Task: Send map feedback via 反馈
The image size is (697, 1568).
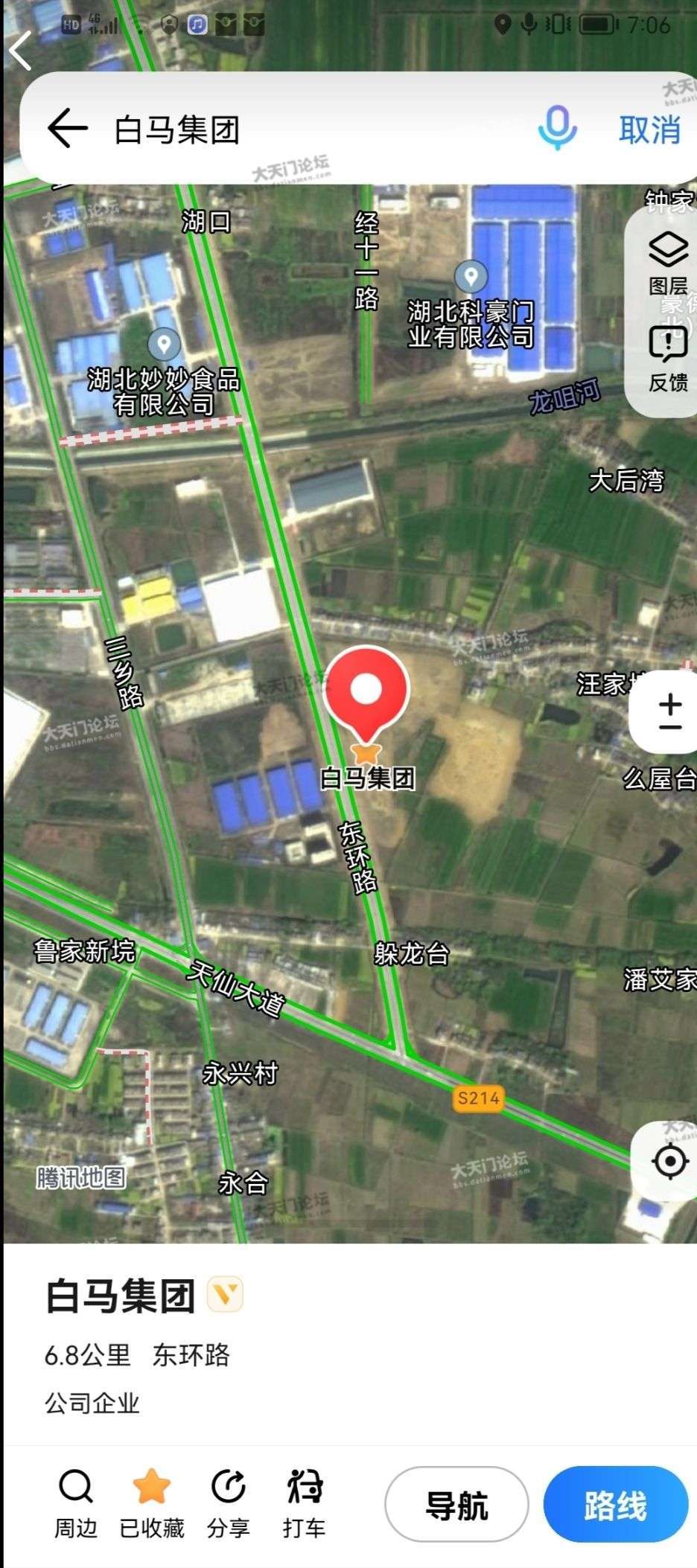Action: point(668,360)
